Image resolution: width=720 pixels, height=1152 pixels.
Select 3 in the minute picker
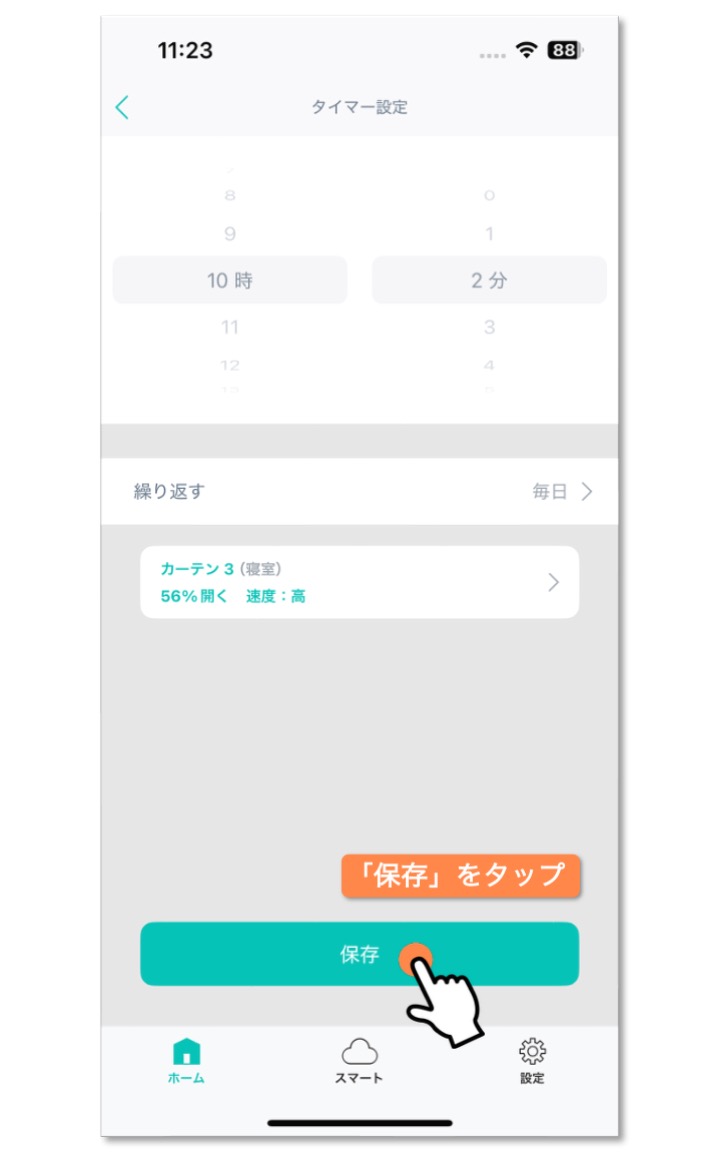pyautogui.click(x=489, y=327)
